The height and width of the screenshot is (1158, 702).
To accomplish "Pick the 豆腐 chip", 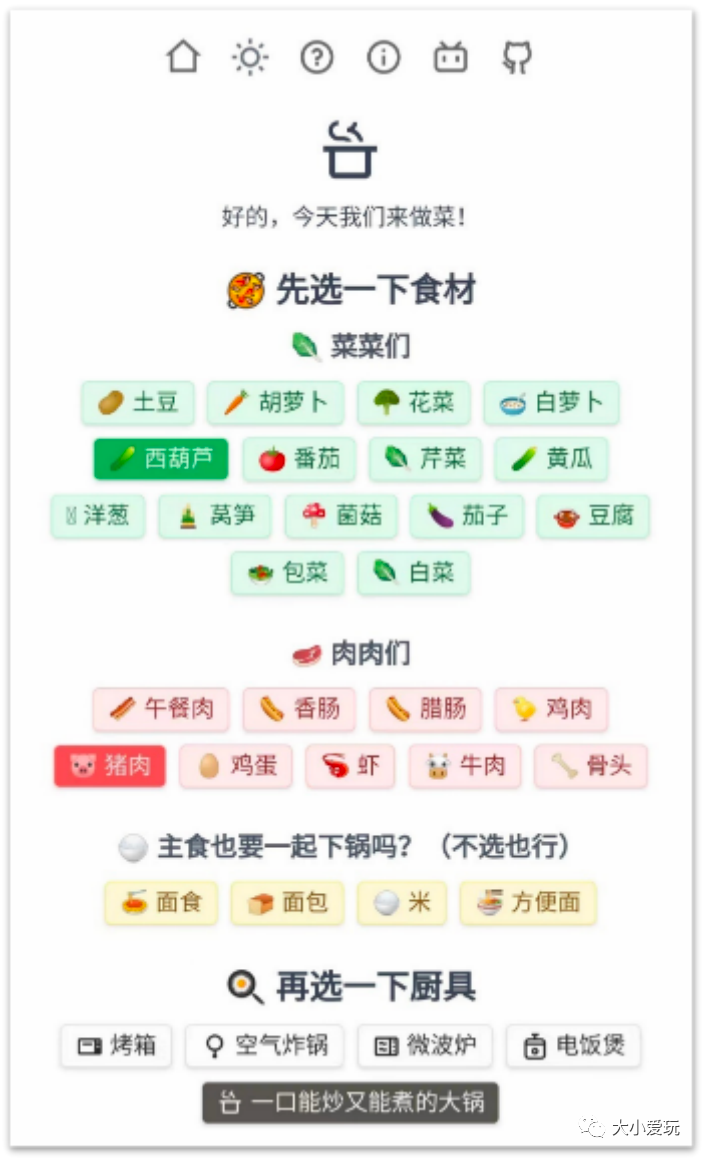I will (592, 516).
